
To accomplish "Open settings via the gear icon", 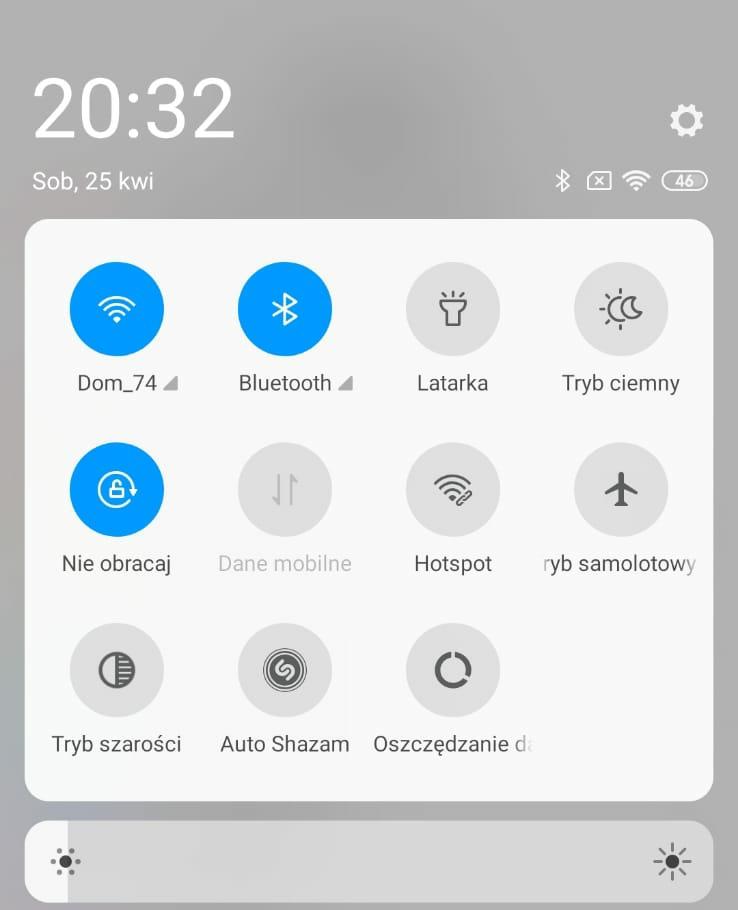I will (686, 121).
